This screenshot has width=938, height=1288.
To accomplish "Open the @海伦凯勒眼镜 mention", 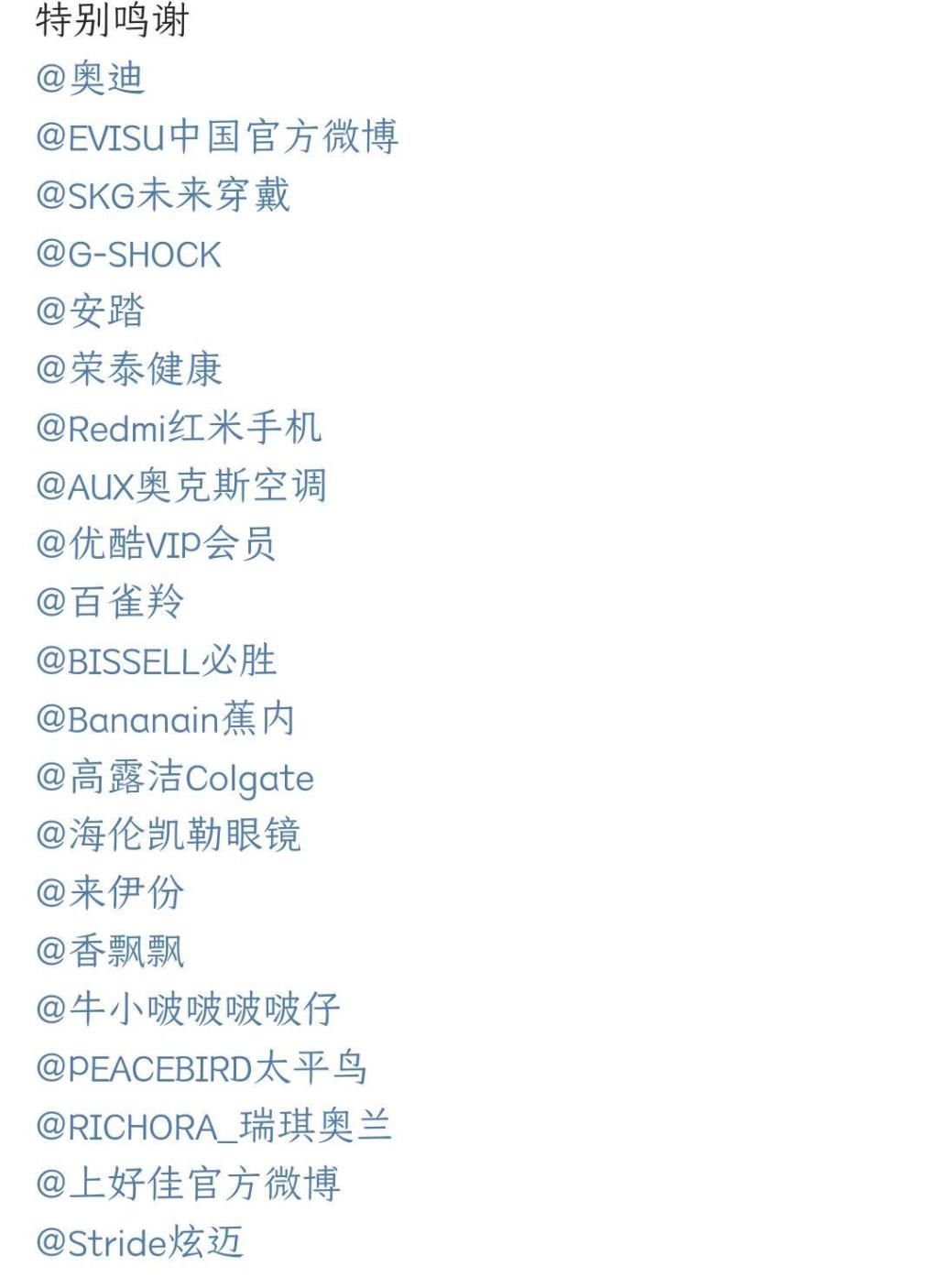I will [x=168, y=835].
